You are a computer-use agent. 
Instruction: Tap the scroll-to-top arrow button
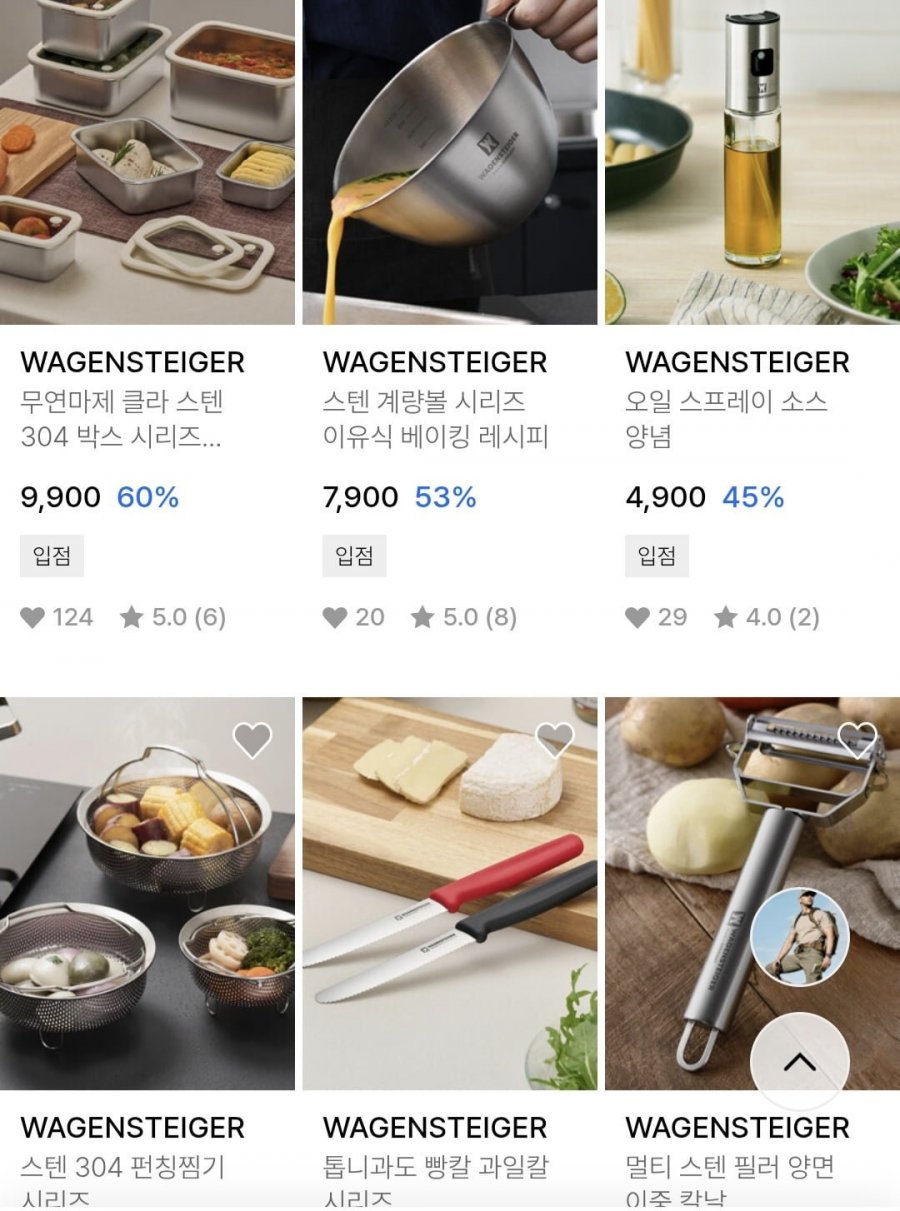pyautogui.click(x=799, y=1062)
